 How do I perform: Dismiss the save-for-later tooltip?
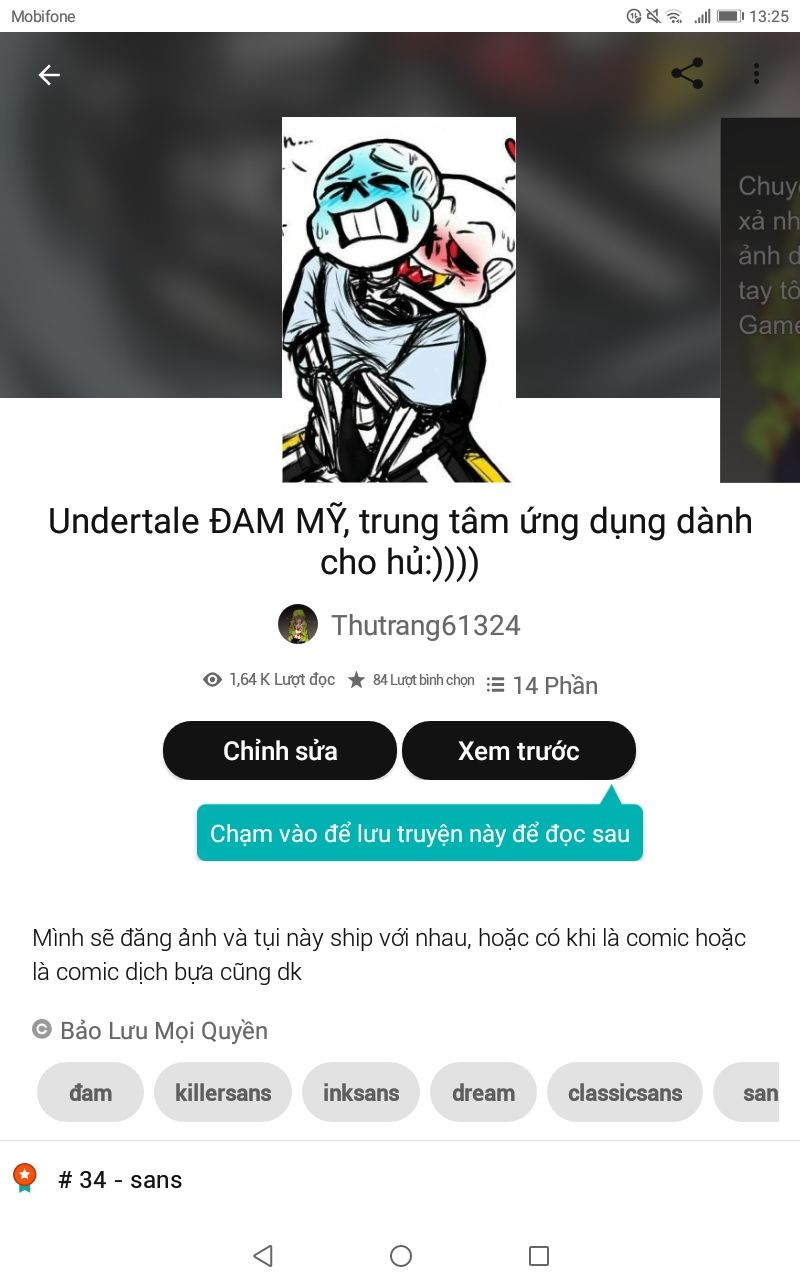pyautogui.click(x=420, y=833)
